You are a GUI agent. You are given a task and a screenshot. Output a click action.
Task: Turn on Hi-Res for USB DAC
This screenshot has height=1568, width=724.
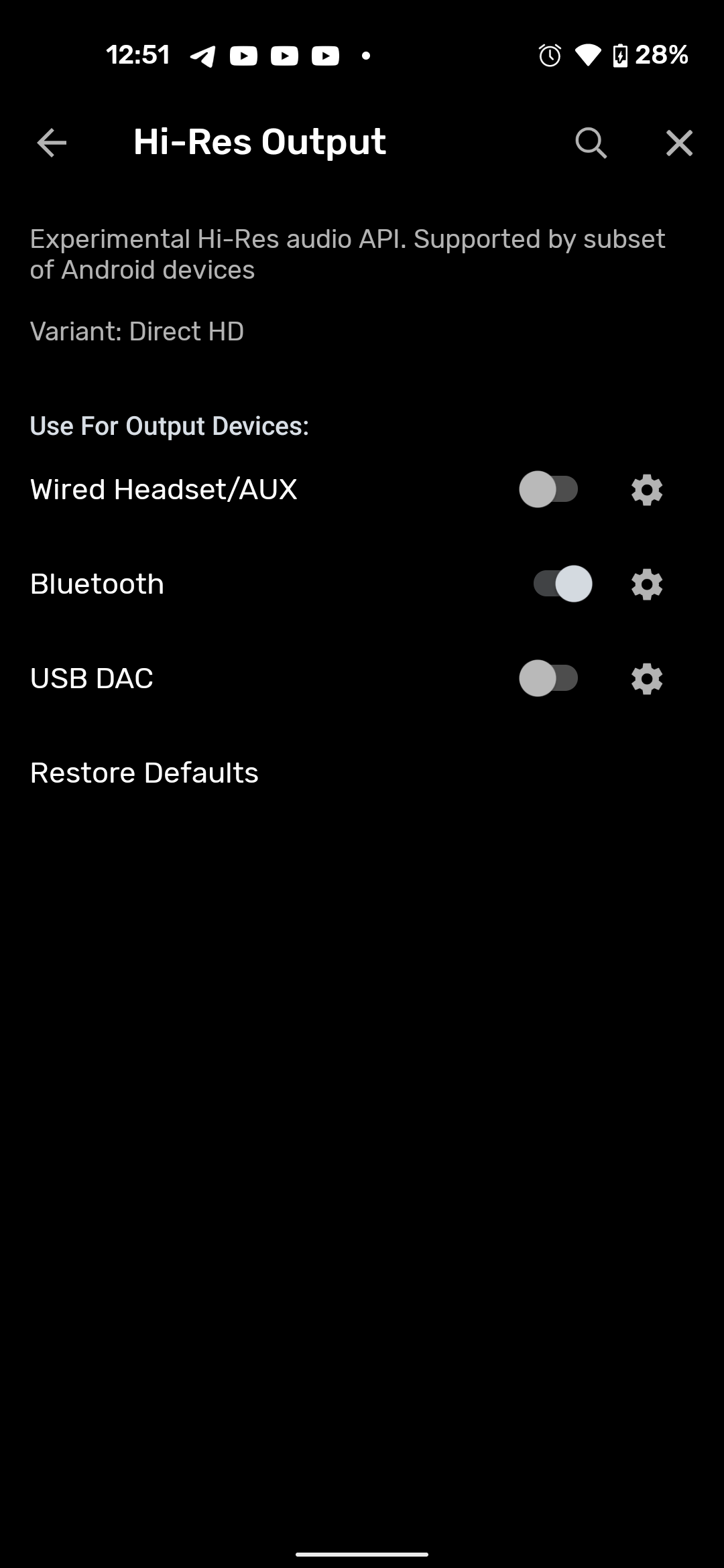548,678
